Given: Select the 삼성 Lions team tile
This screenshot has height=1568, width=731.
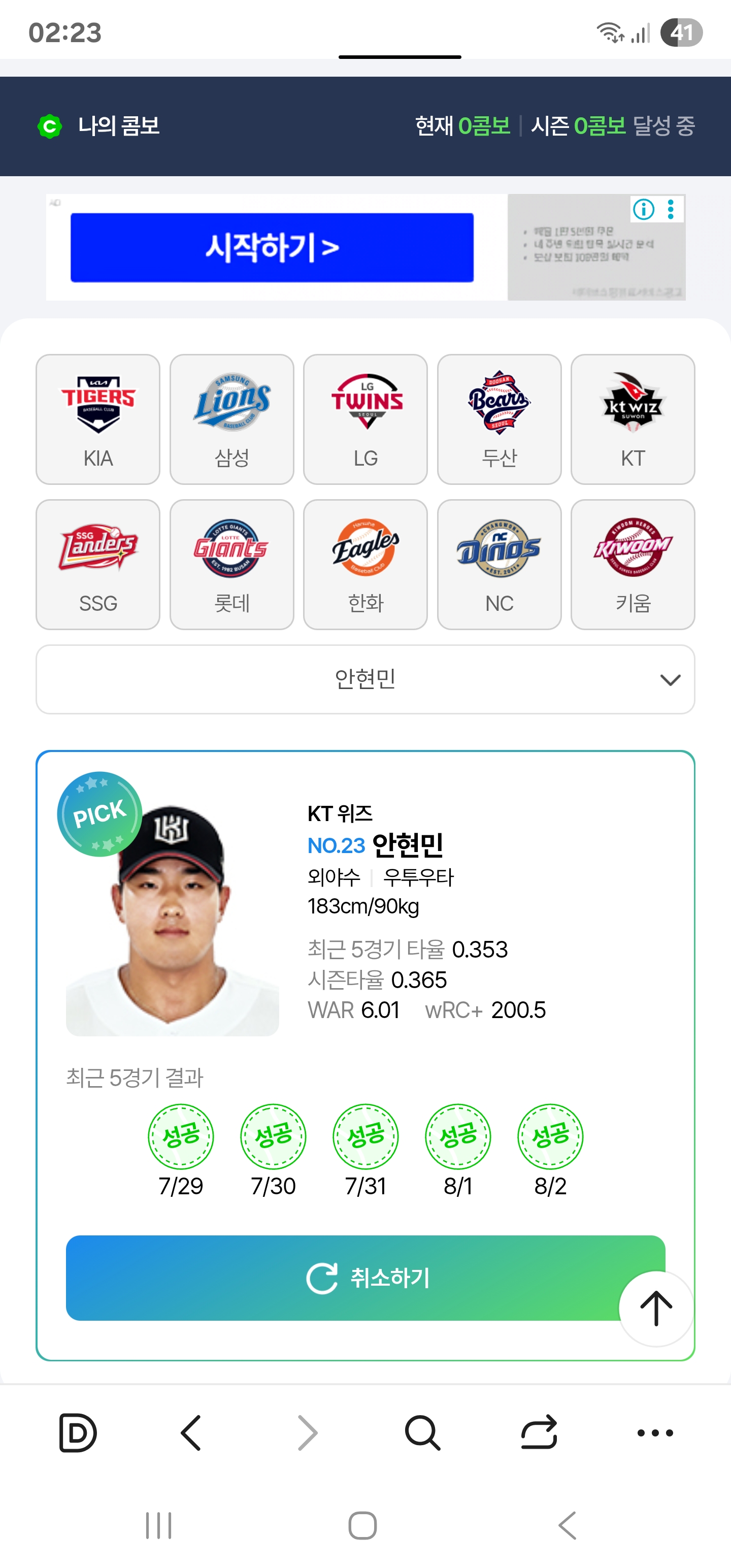Looking at the screenshot, I should [232, 419].
